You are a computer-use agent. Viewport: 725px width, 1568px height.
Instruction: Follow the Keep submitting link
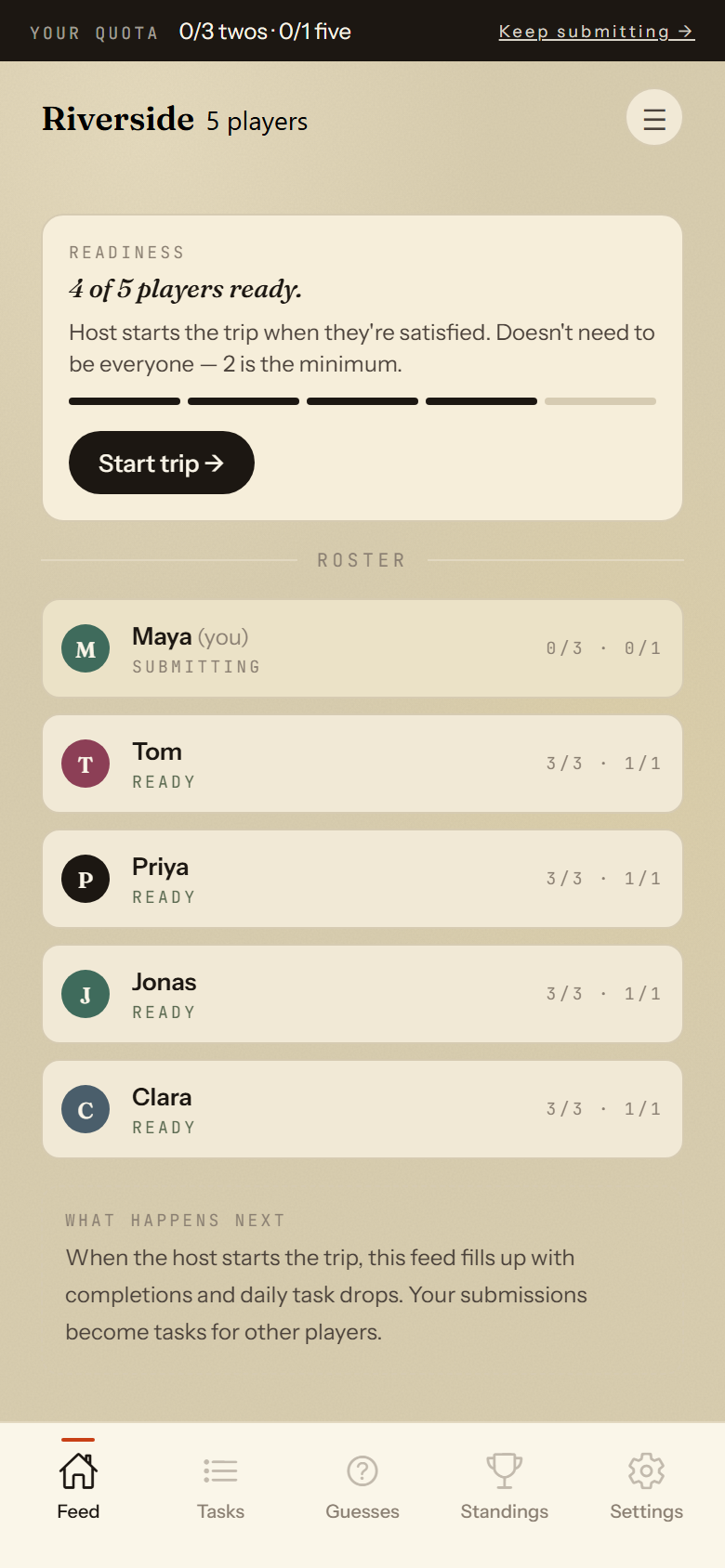(597, 32)
